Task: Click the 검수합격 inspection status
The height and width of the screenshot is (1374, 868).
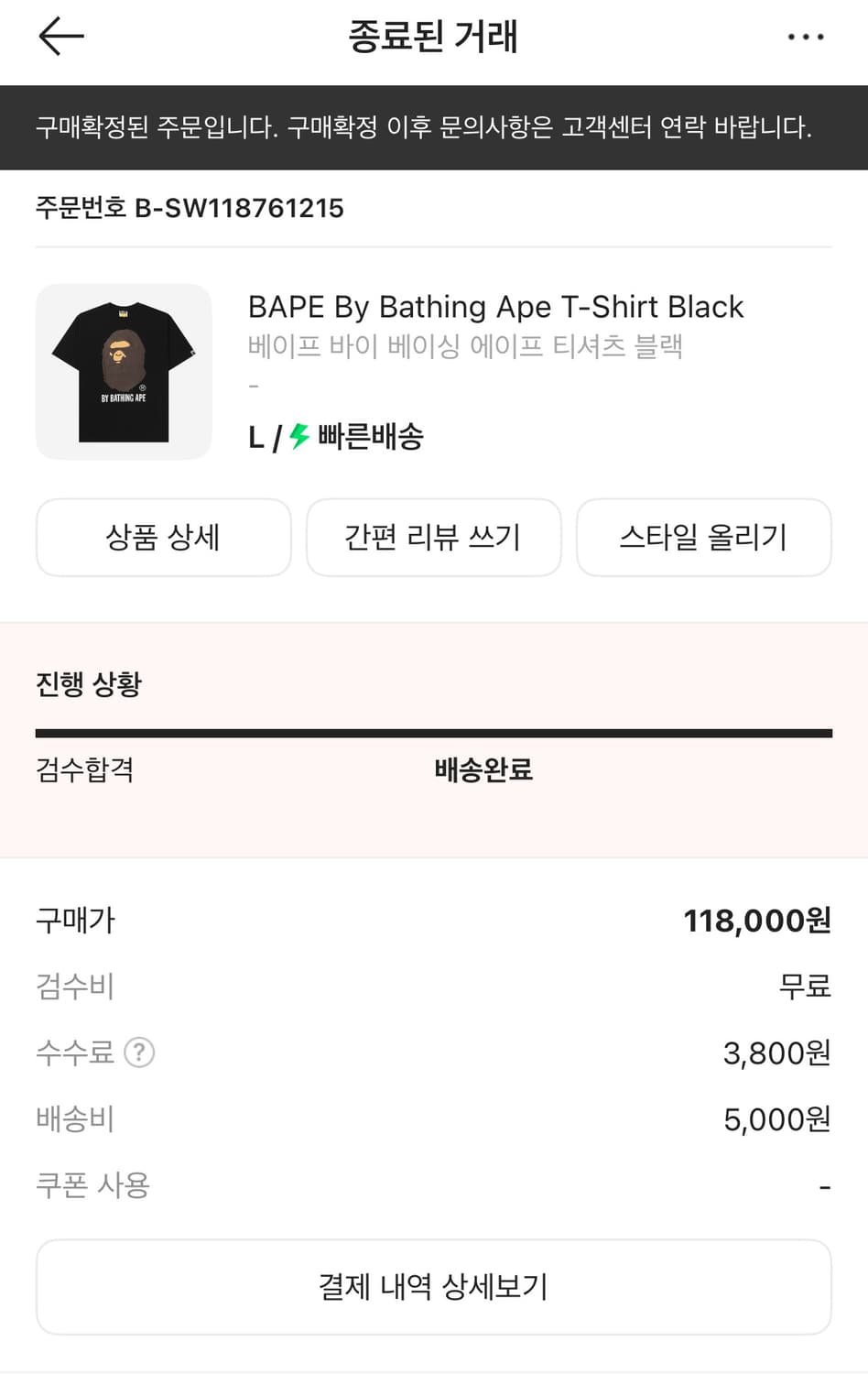Action: tap(83, 770)
